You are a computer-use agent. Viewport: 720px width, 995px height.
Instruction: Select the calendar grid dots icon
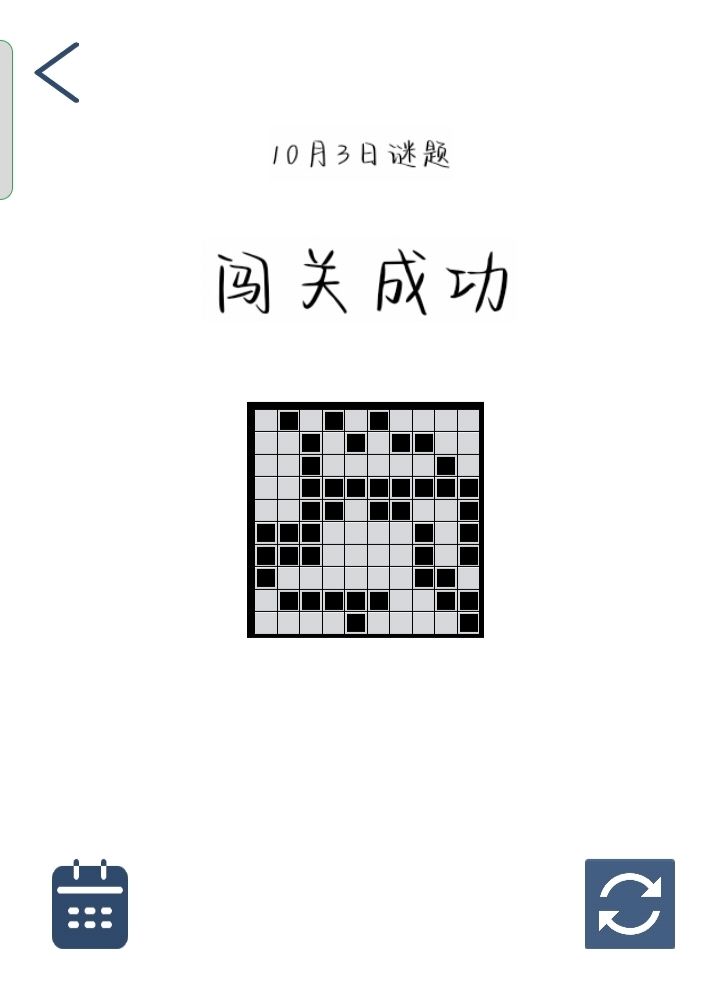click(88, 915)
